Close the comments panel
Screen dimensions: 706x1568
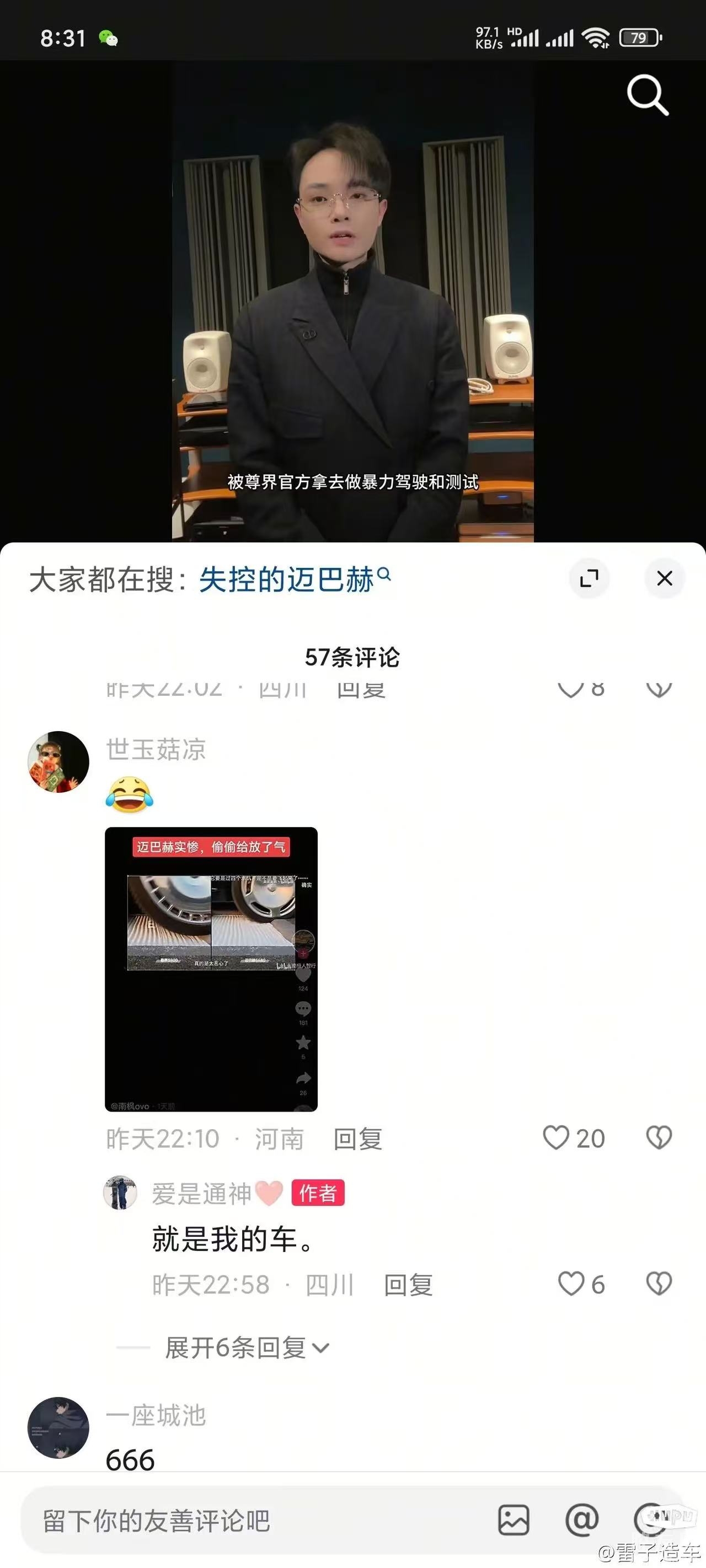[x=665, y=578]
